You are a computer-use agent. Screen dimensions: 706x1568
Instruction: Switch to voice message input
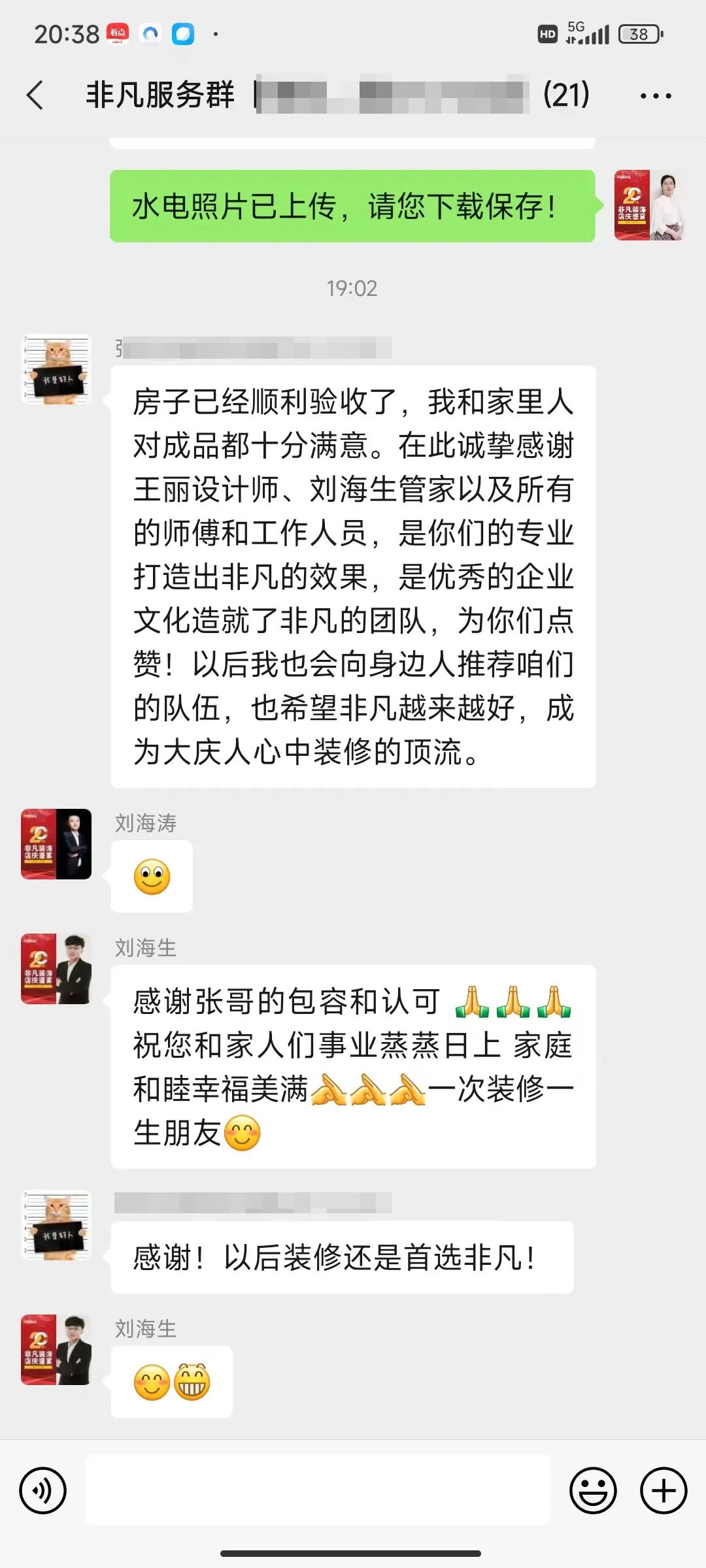coord(43,1491)
